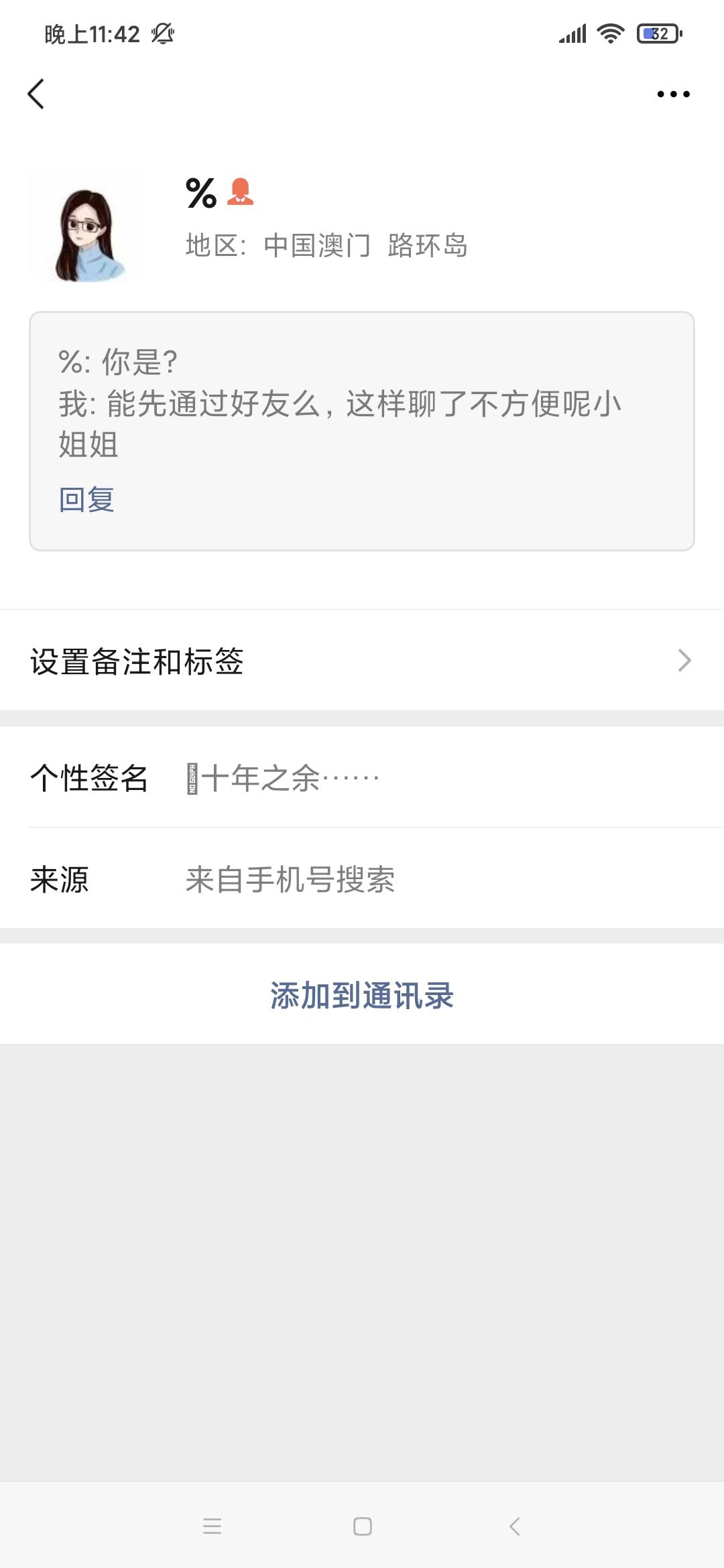Open the three-dot overflow menu
724x1568 pixels.
673,94
